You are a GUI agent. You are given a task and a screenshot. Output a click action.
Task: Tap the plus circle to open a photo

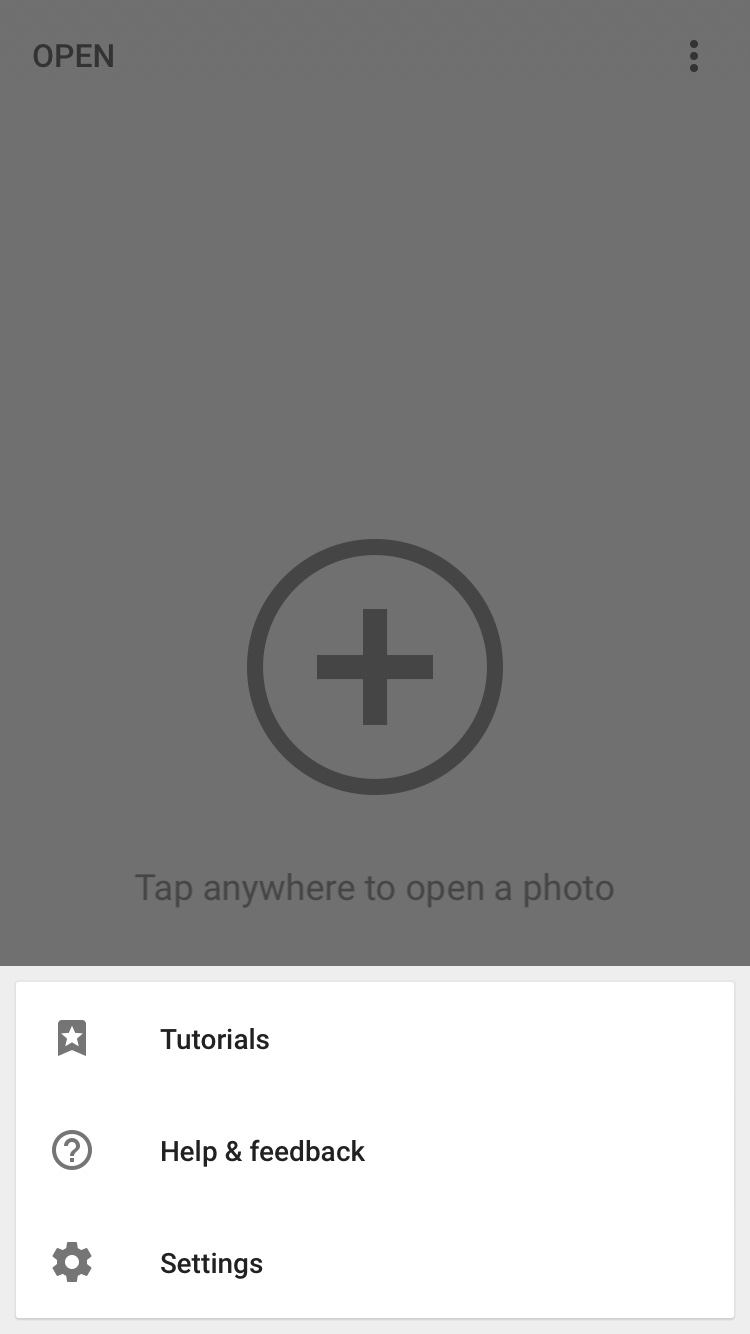pos(375,667)
